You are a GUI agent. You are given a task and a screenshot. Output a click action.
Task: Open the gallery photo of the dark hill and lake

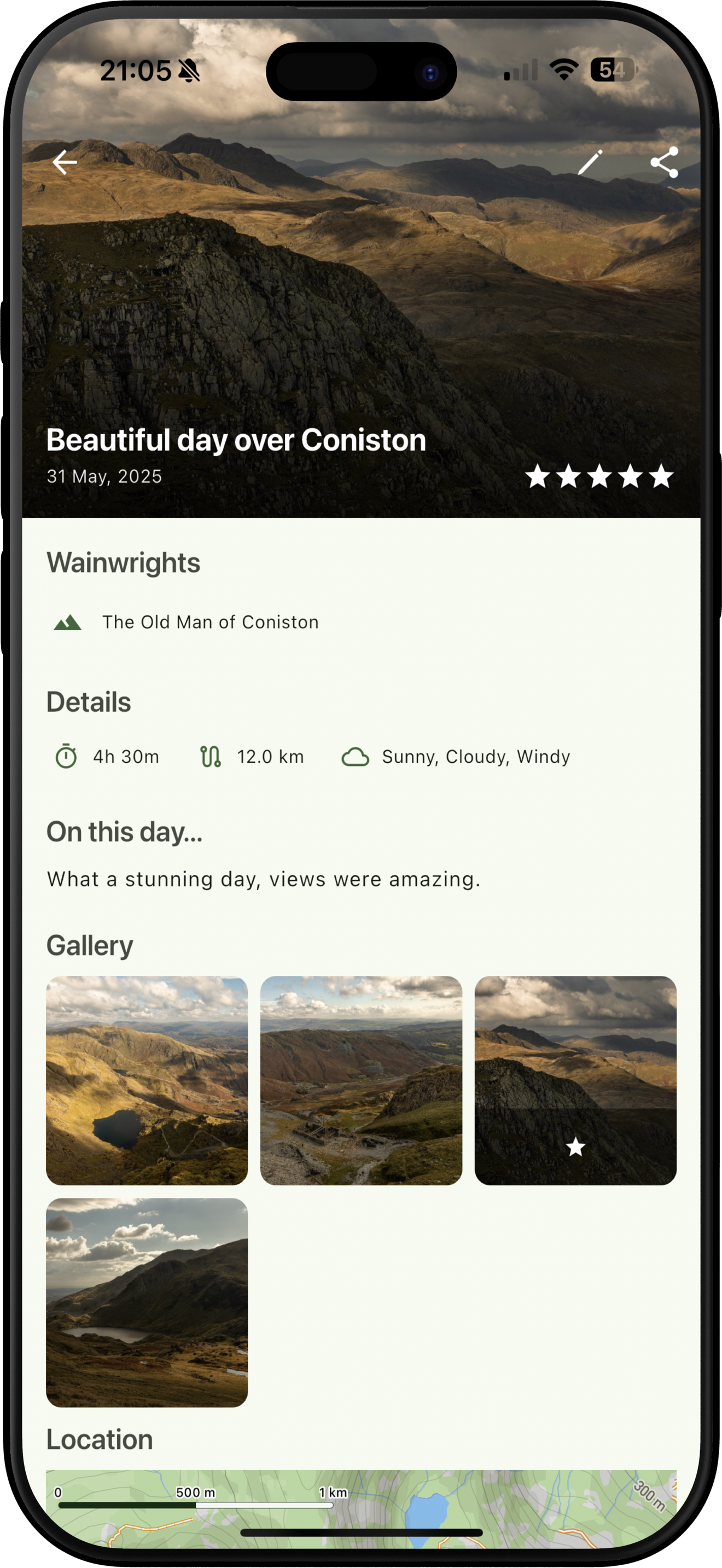coord(147,1302)
